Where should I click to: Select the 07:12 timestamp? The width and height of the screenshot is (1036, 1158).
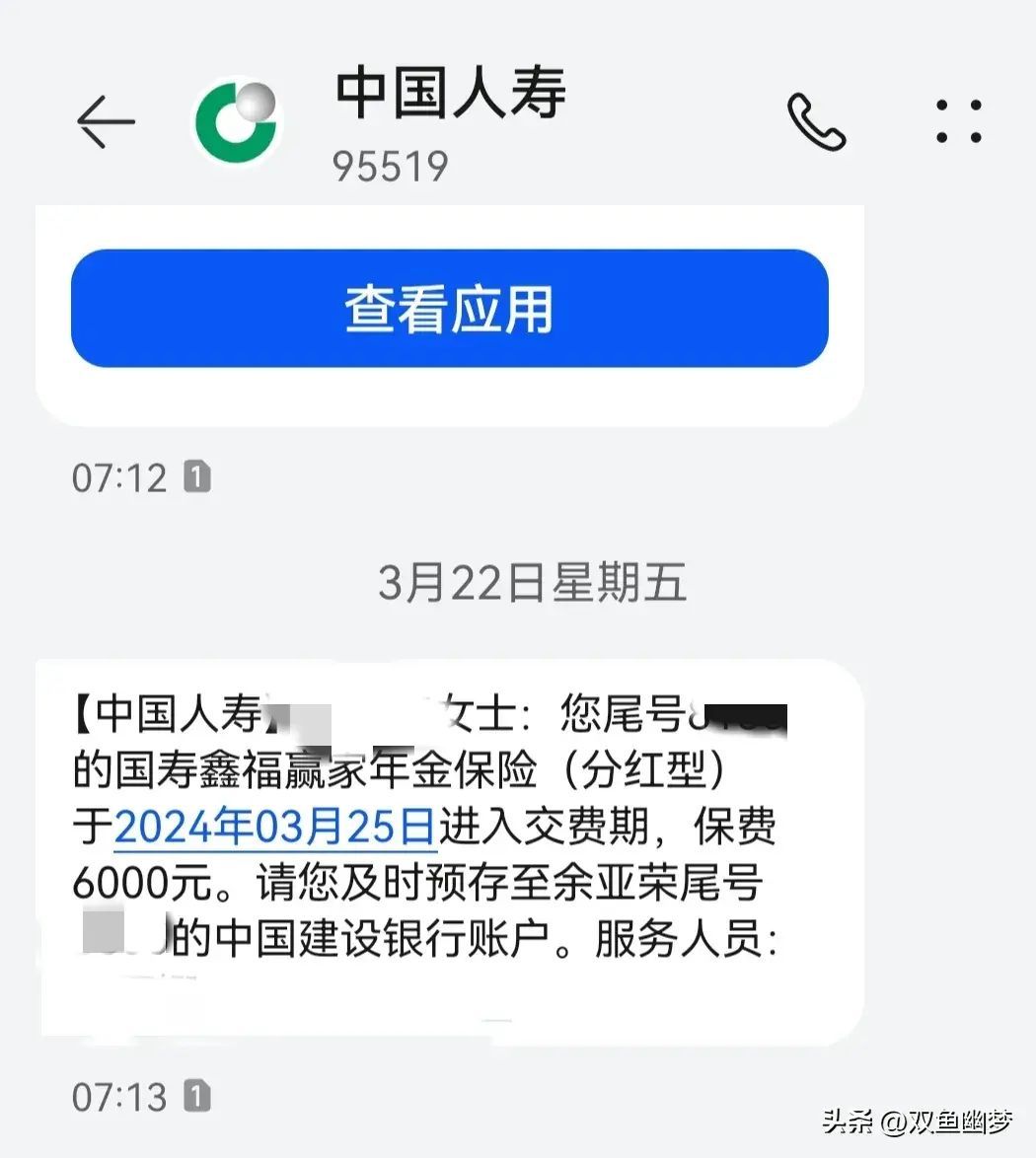(118, 476)
